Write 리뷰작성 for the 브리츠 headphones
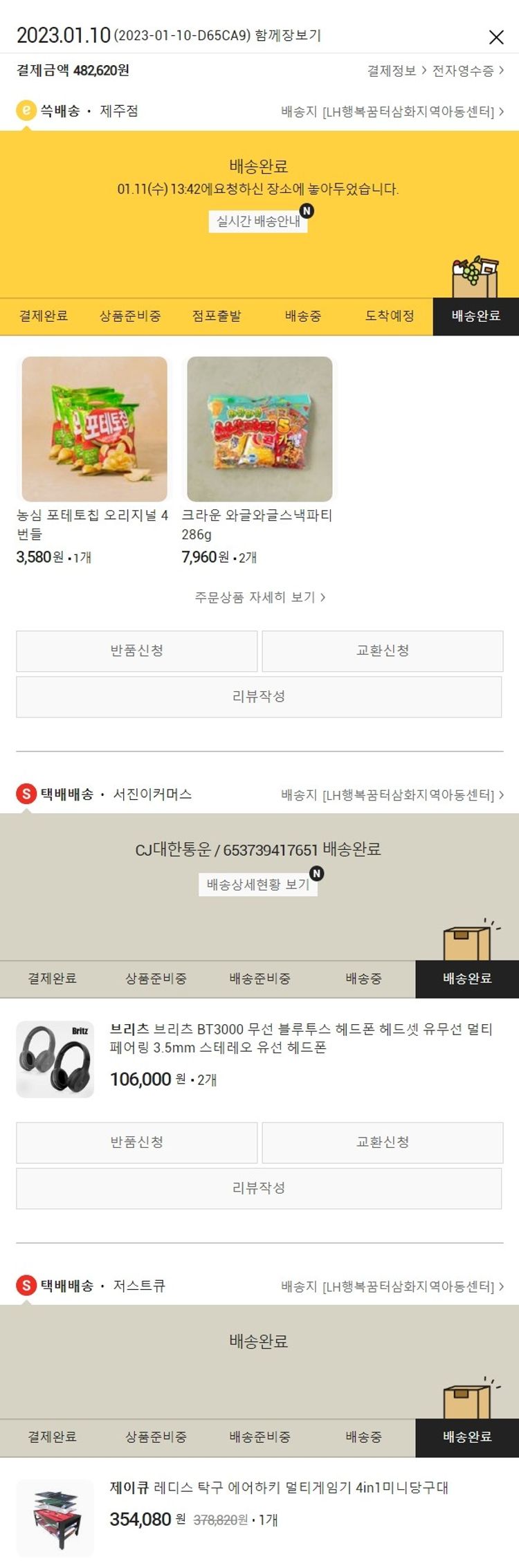The height and width of the screenshot is (1568, 519). pyautogui.click(x=259, y=1187)
